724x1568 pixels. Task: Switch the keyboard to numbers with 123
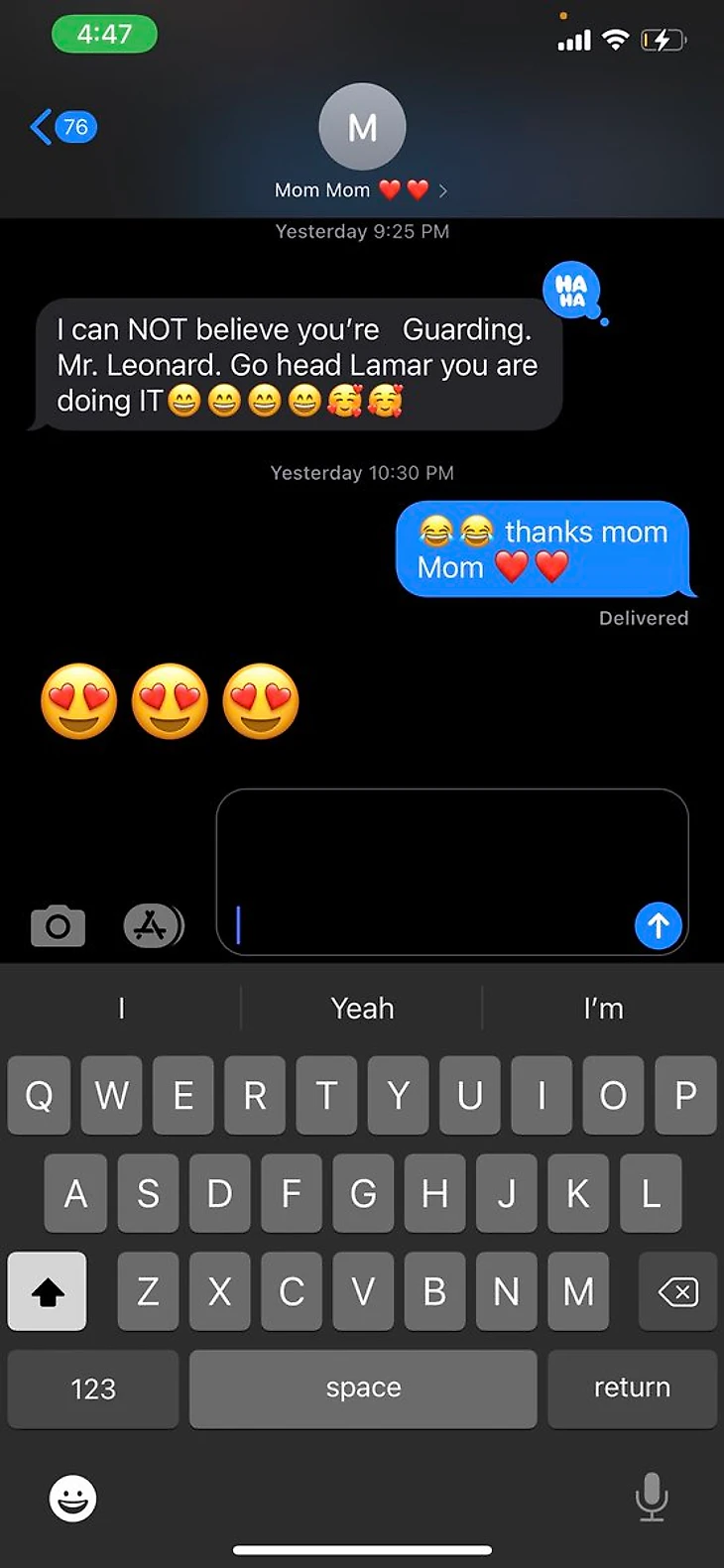coord(93,1388)
